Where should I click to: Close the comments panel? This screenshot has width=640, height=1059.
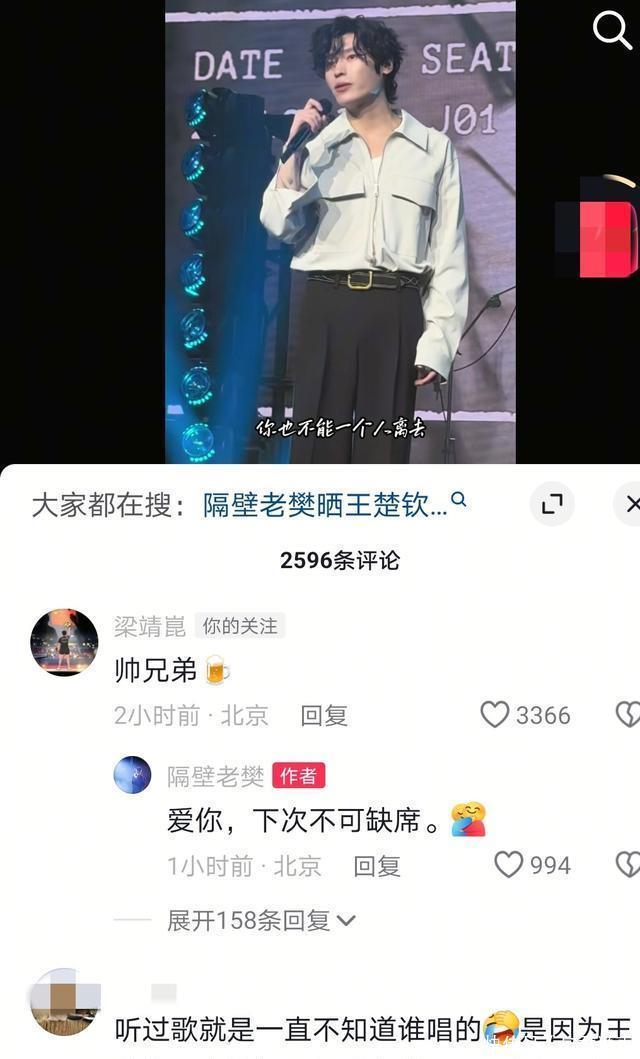coord(630,505)
